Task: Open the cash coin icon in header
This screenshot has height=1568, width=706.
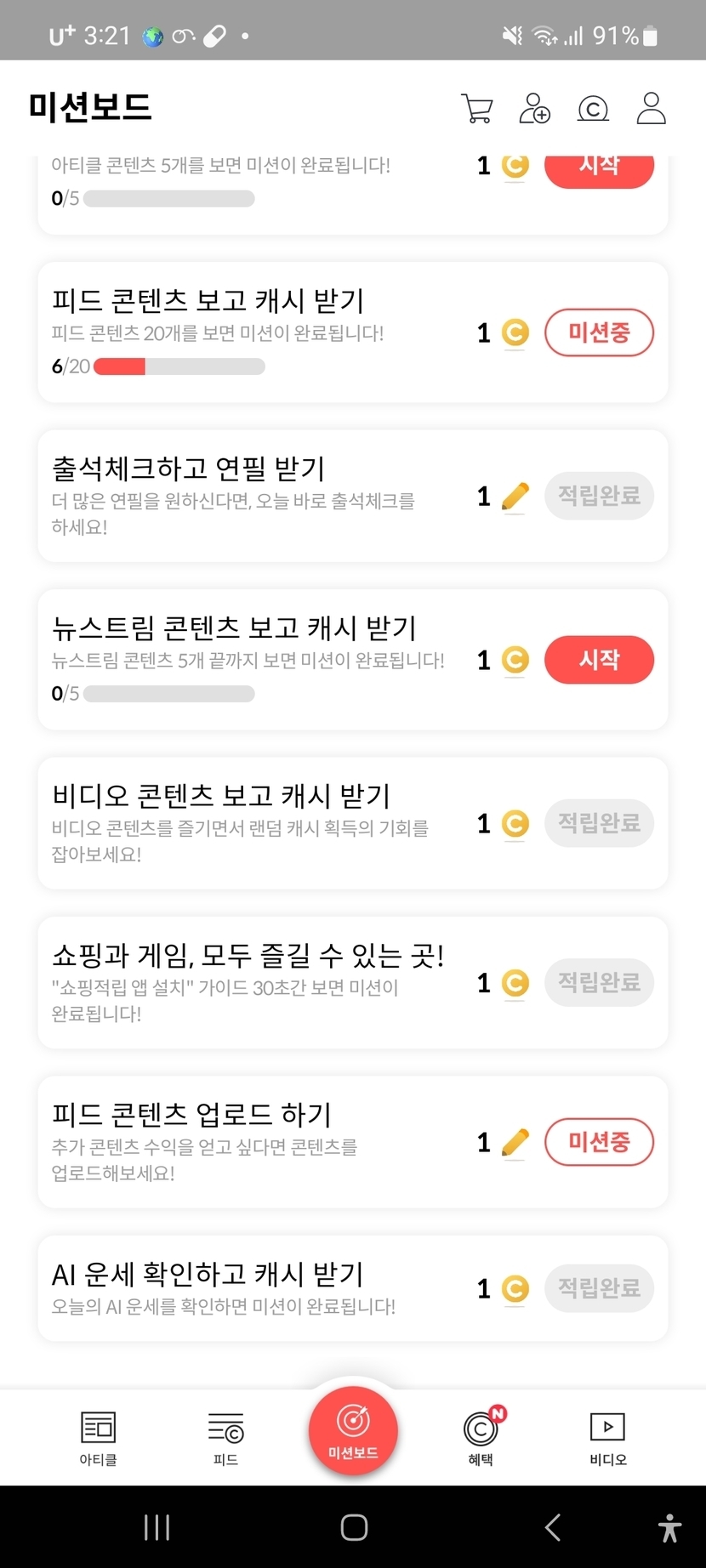Action: pos(593,109)
